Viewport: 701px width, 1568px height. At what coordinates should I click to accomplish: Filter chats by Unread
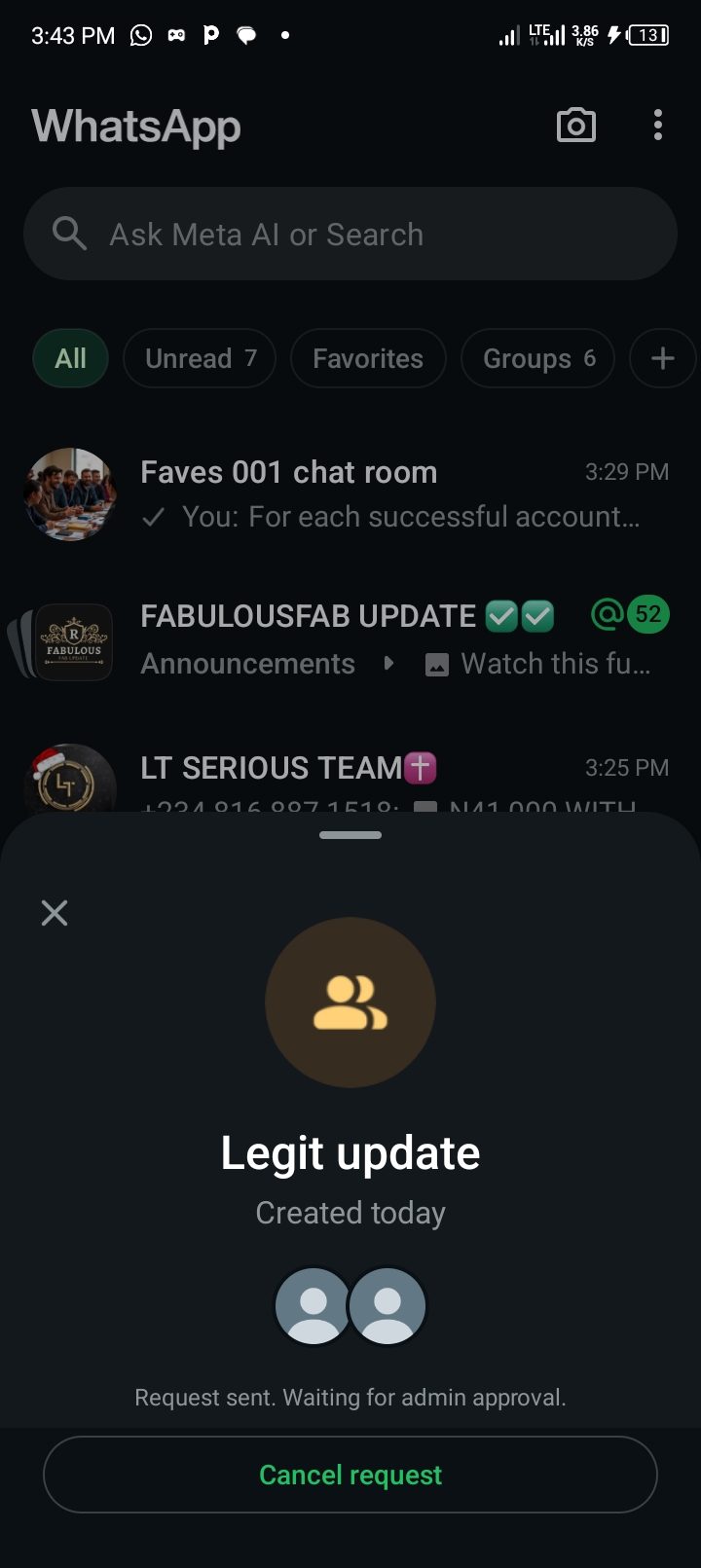coord(200,358)
